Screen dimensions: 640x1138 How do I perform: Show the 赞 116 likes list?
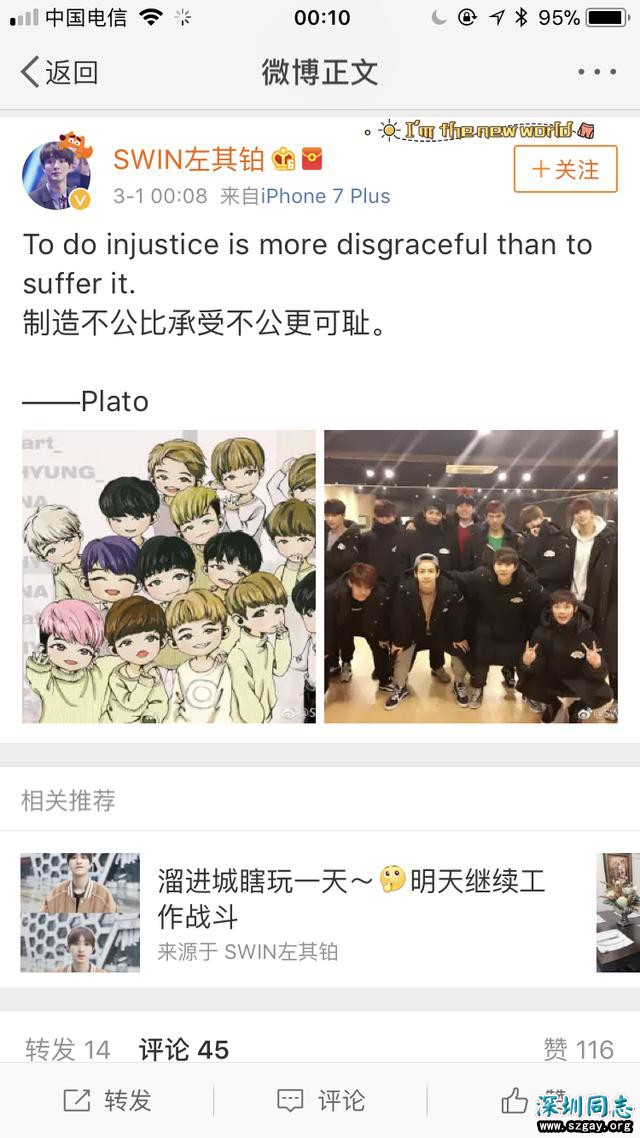[x=578, y=1049]
